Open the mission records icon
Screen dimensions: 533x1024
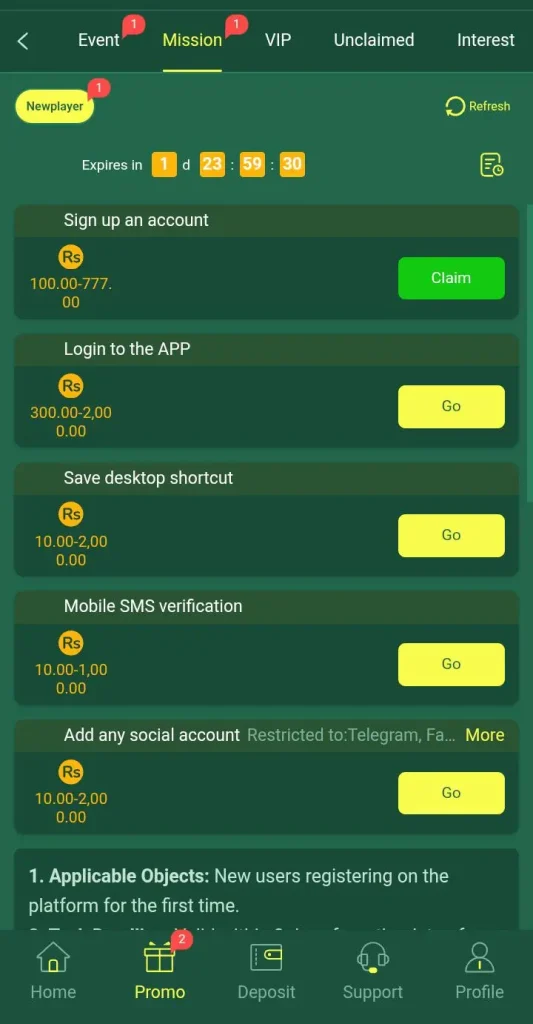coord(491,165)
